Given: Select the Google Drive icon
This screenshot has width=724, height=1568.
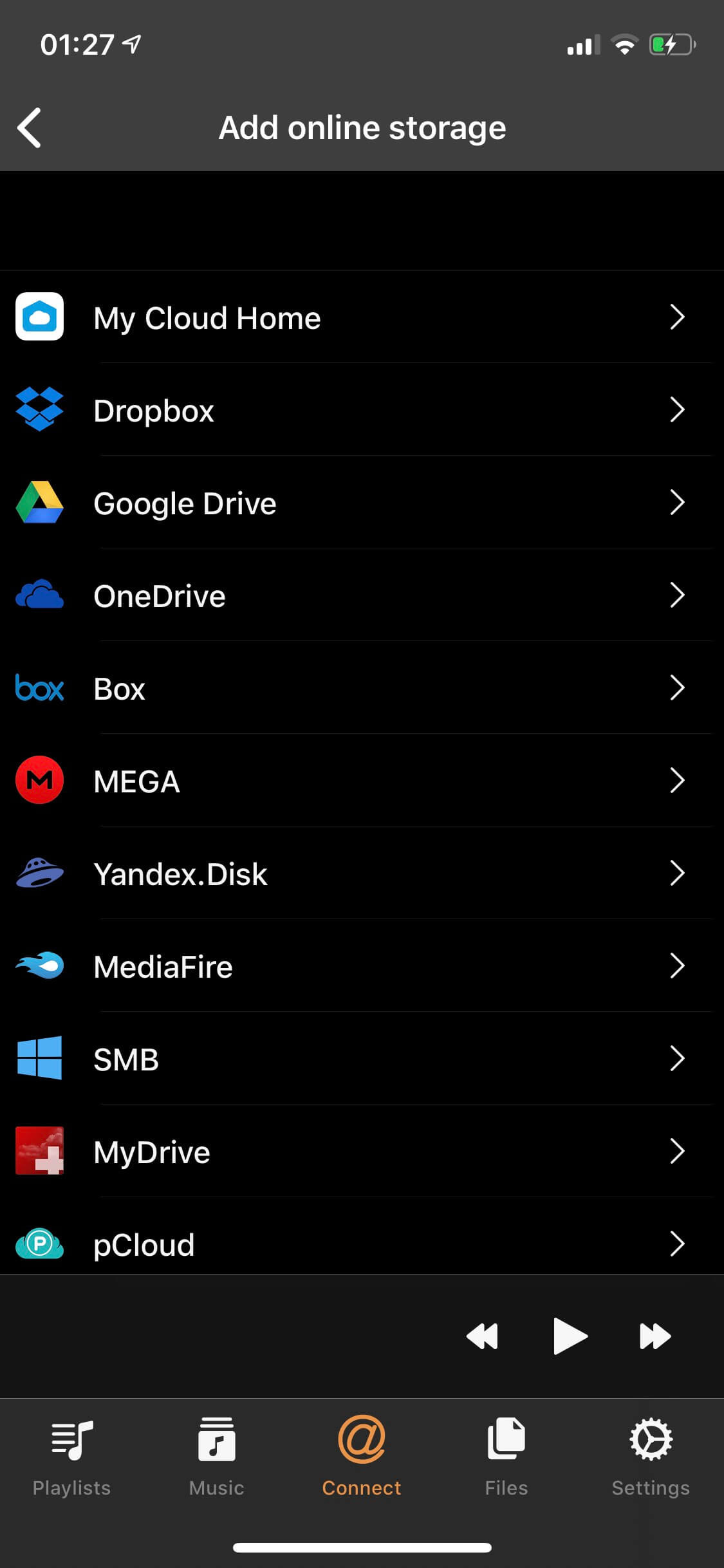Looking at the screenshot, I should point(39,503).
